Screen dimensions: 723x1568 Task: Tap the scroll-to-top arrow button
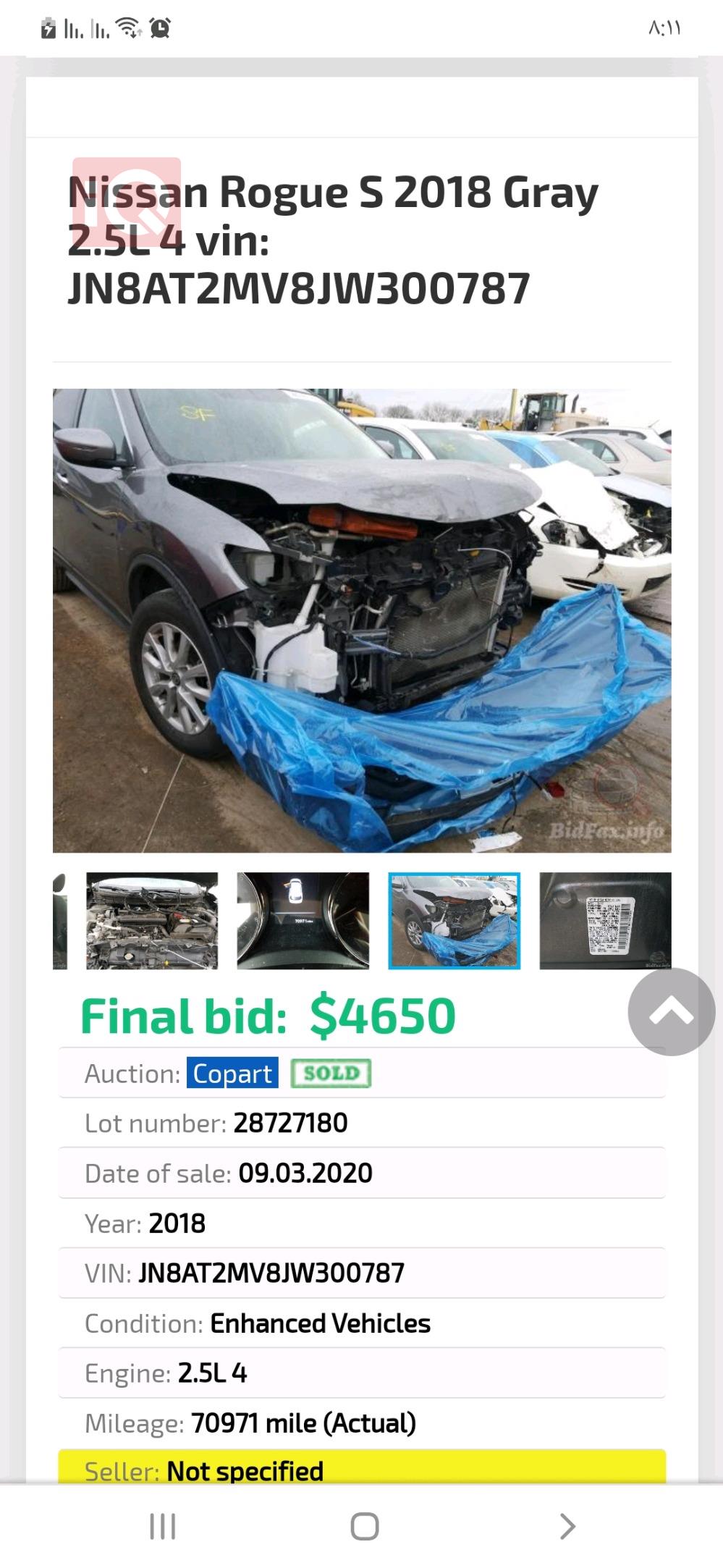671,1011
